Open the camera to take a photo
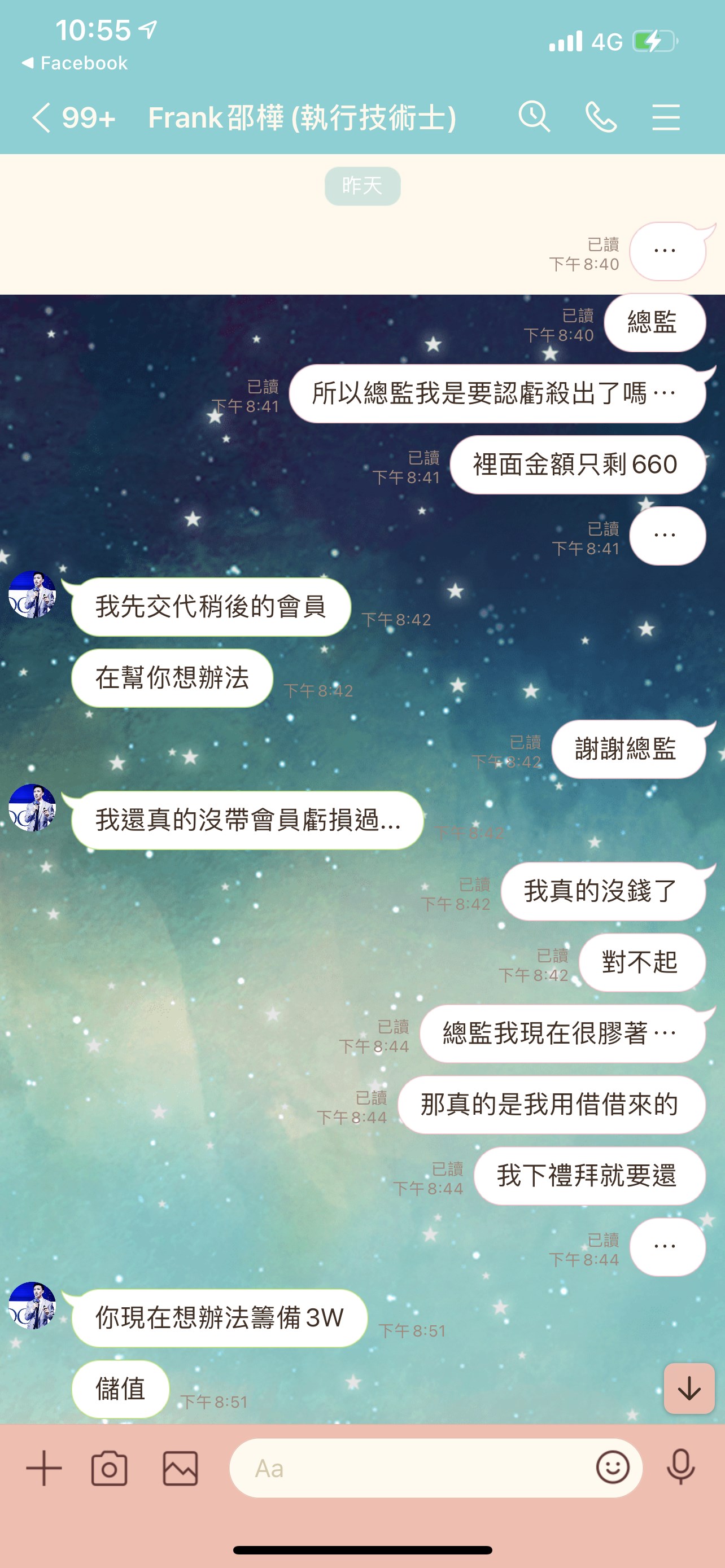Image resolution: width=725 pixels, height=1568 pixels. click(110, 1468)
